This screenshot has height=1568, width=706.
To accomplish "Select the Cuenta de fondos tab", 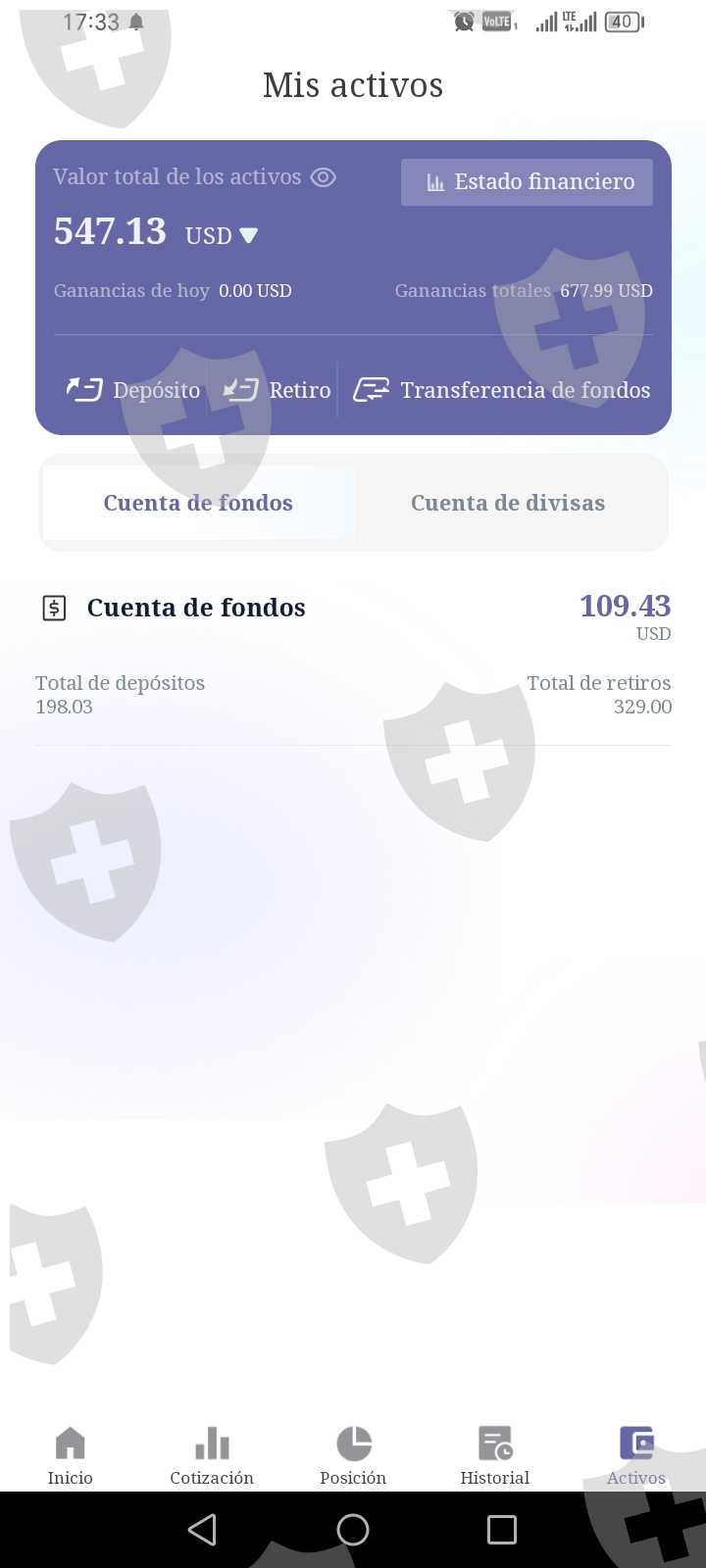I will point(198,503).
